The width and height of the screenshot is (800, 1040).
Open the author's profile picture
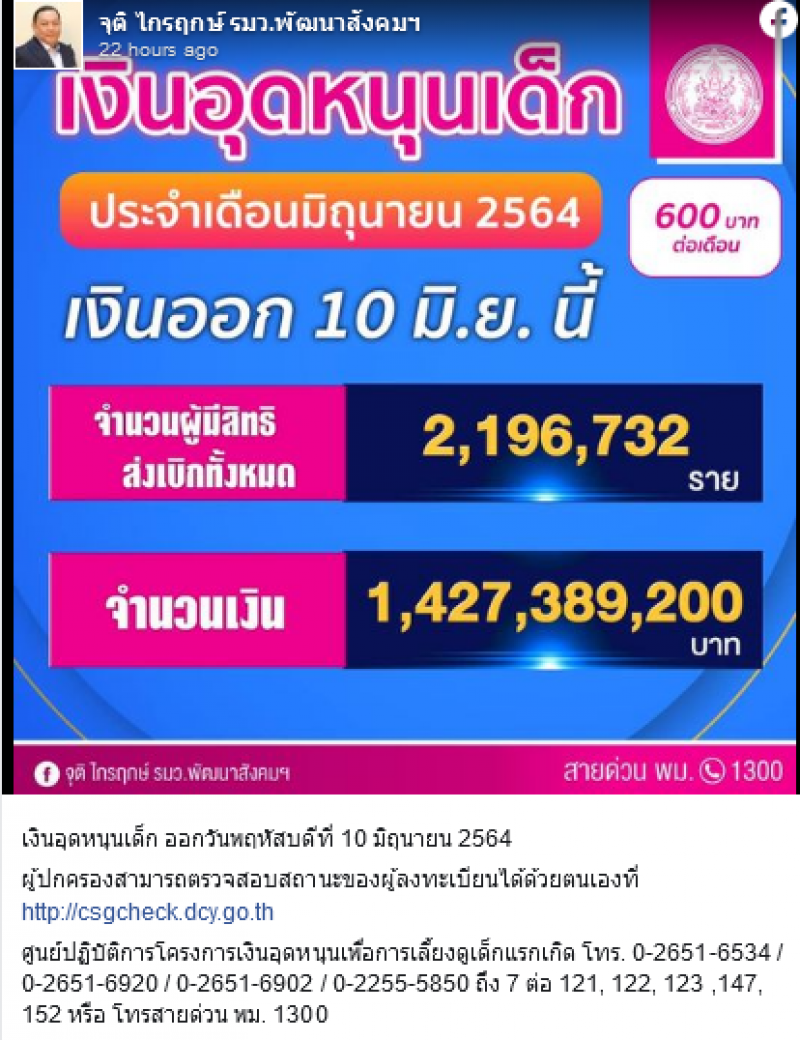click(x=47, y=35)
